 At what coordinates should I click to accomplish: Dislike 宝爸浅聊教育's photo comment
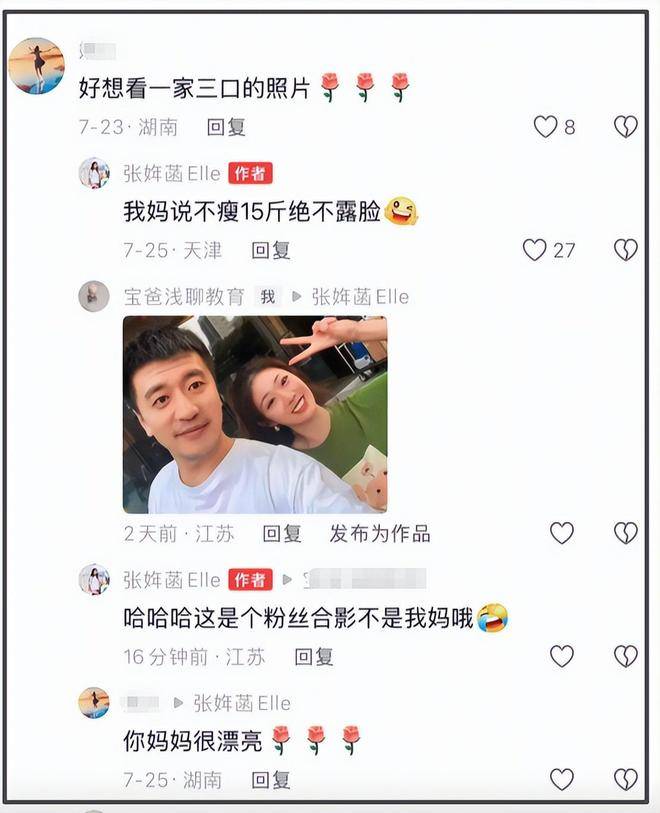pos(625,534)
